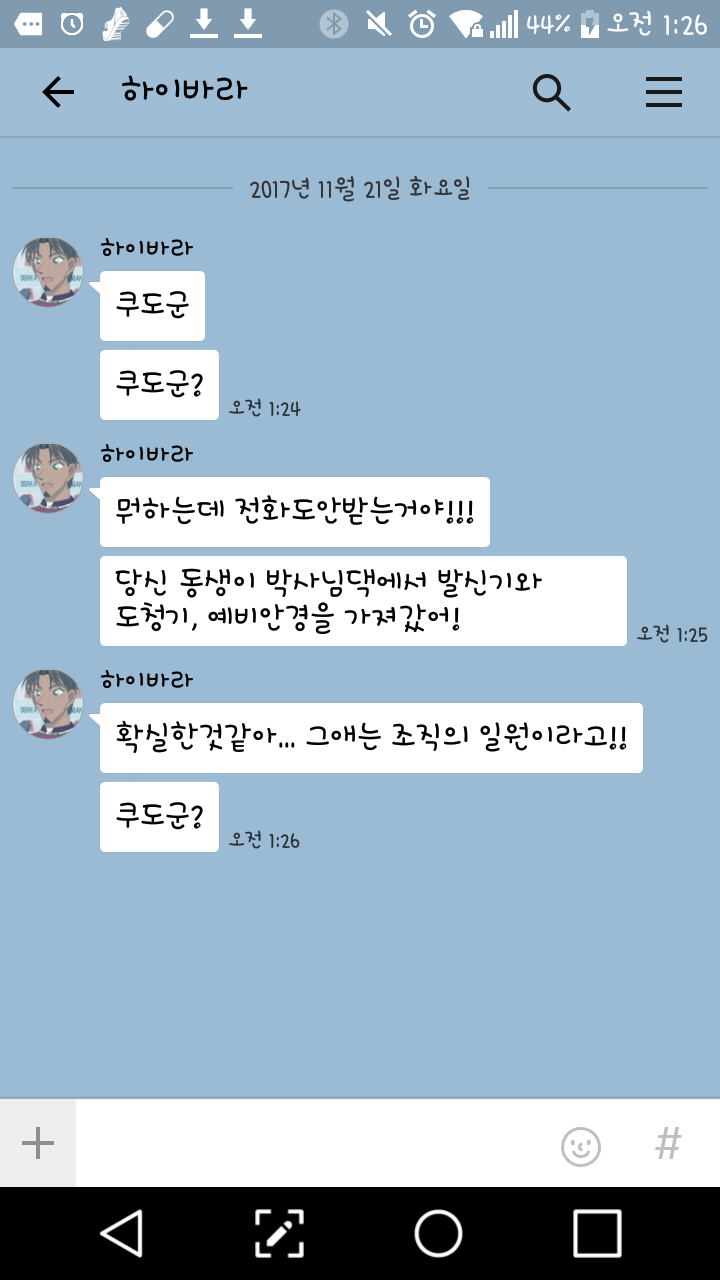Tap the system home button
720x1280 pixels.
(438, 1233)
